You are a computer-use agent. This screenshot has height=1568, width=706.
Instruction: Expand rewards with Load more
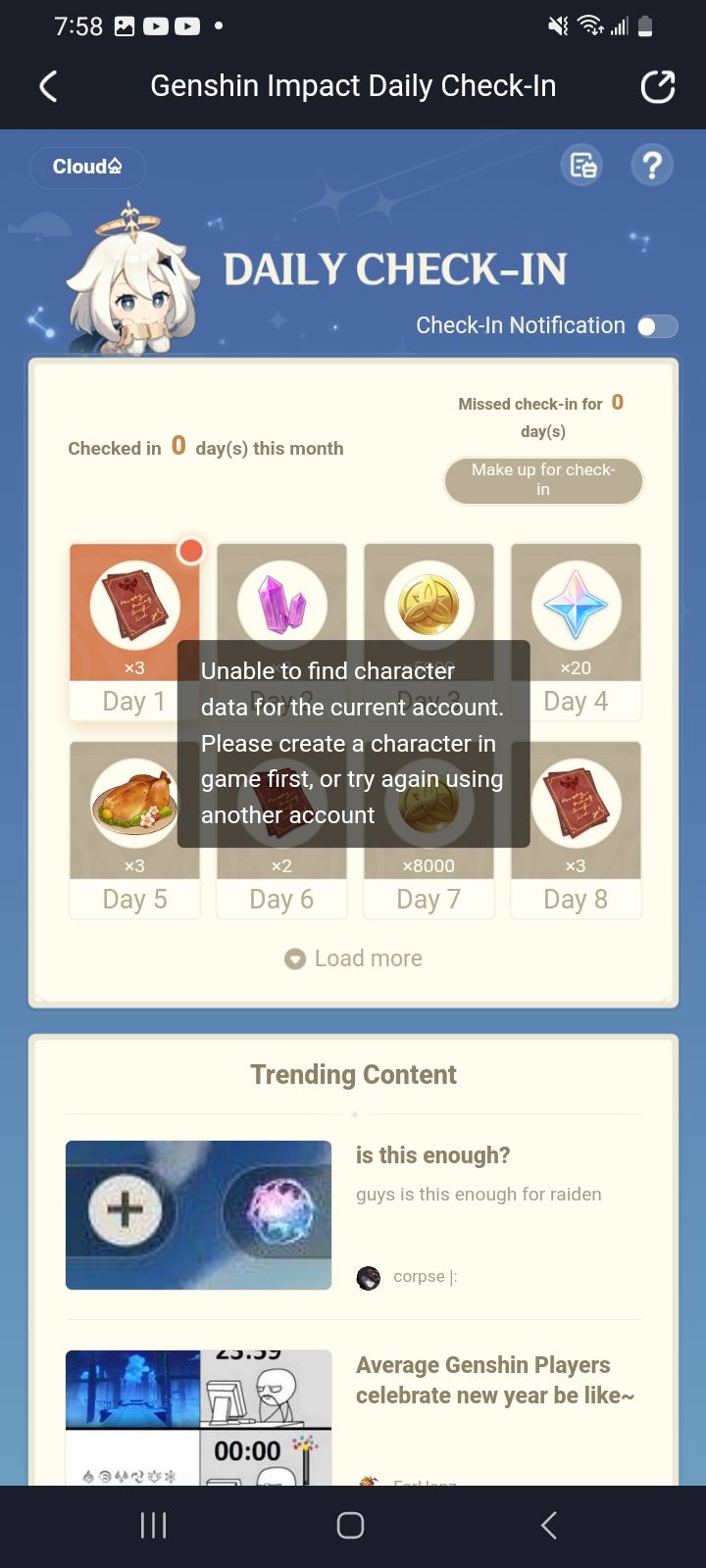click(353, 958)
